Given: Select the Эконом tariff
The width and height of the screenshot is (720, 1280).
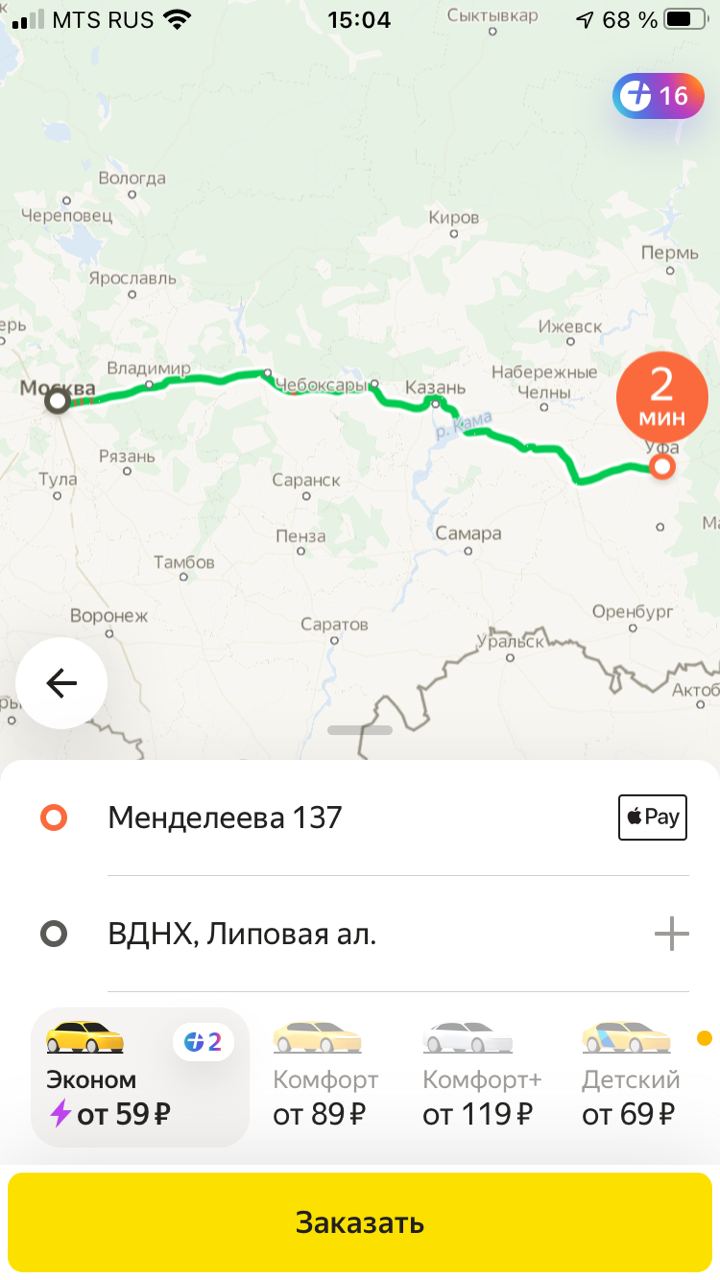Looking at the screenshot, I should pos(140,1076).
